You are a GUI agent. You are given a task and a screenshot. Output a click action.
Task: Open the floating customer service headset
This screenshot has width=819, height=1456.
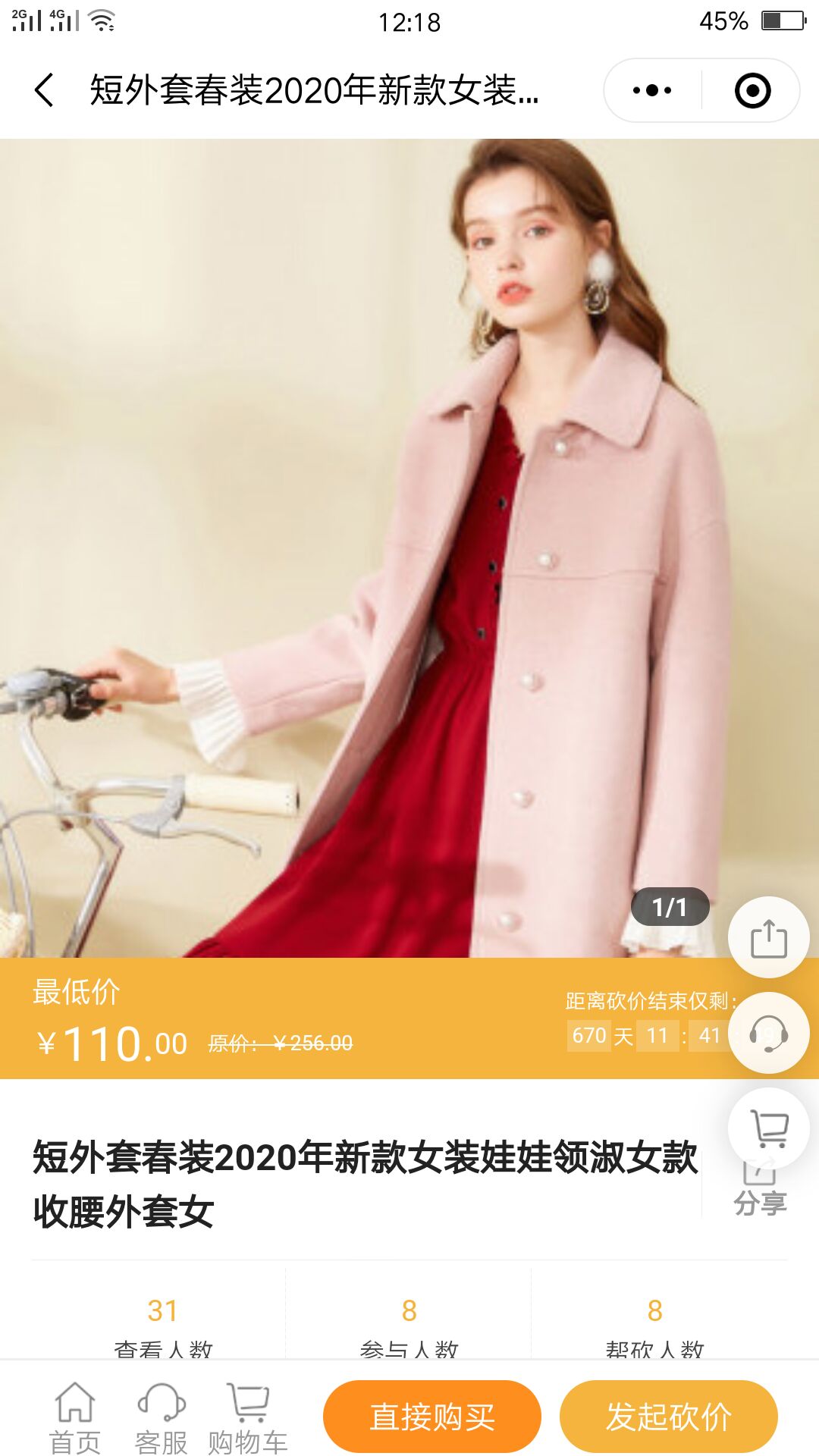768,1033
